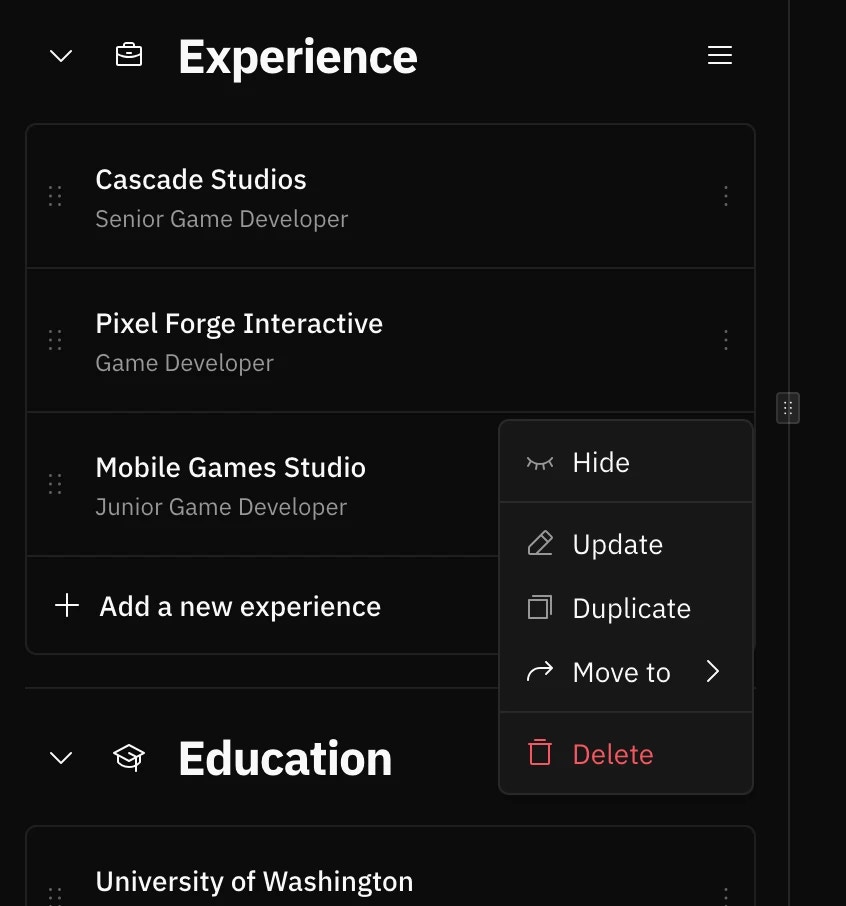This screenshot has width=846, height=906.
Task: Click the trash icon next to Delete
Action: tap(540, 752)
